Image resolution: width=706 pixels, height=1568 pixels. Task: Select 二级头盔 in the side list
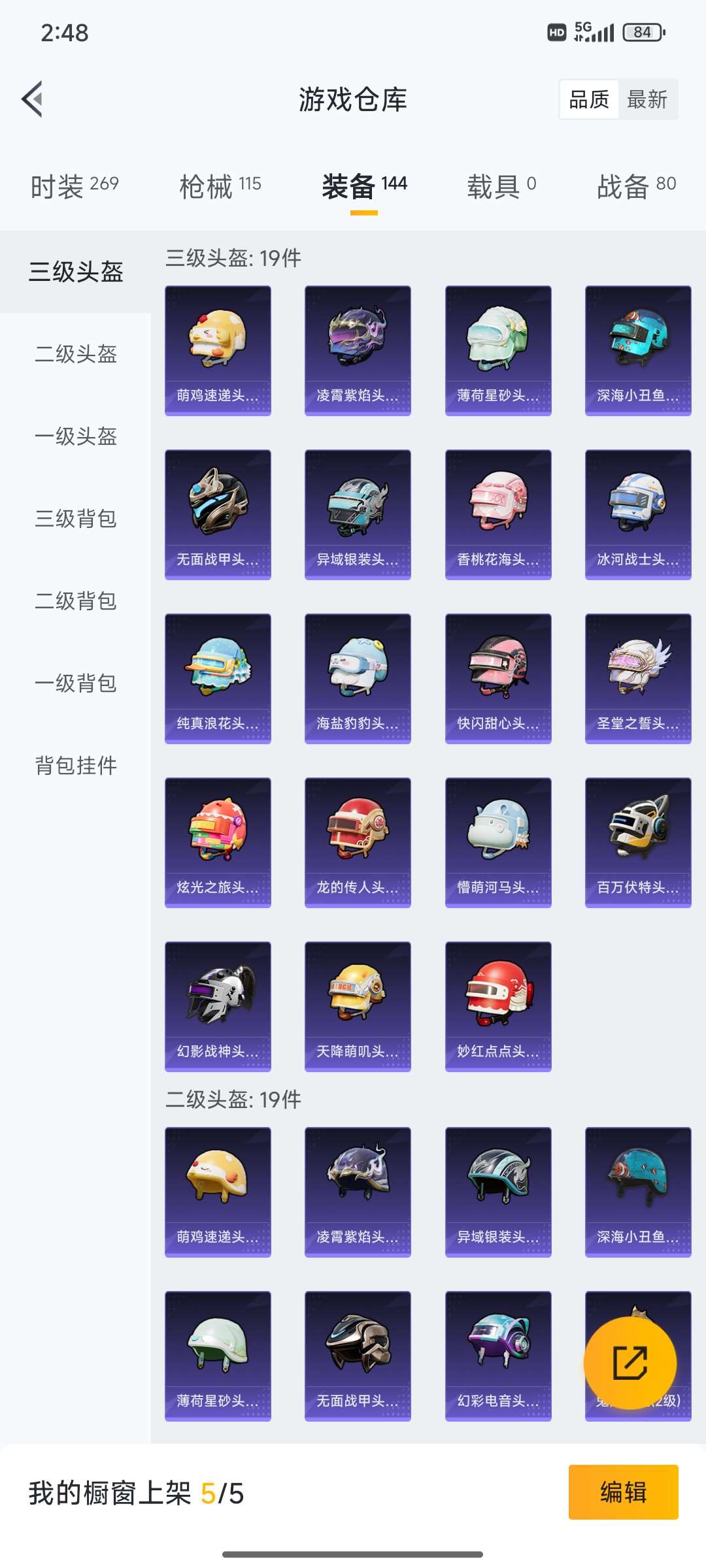(x=76, y=354)
